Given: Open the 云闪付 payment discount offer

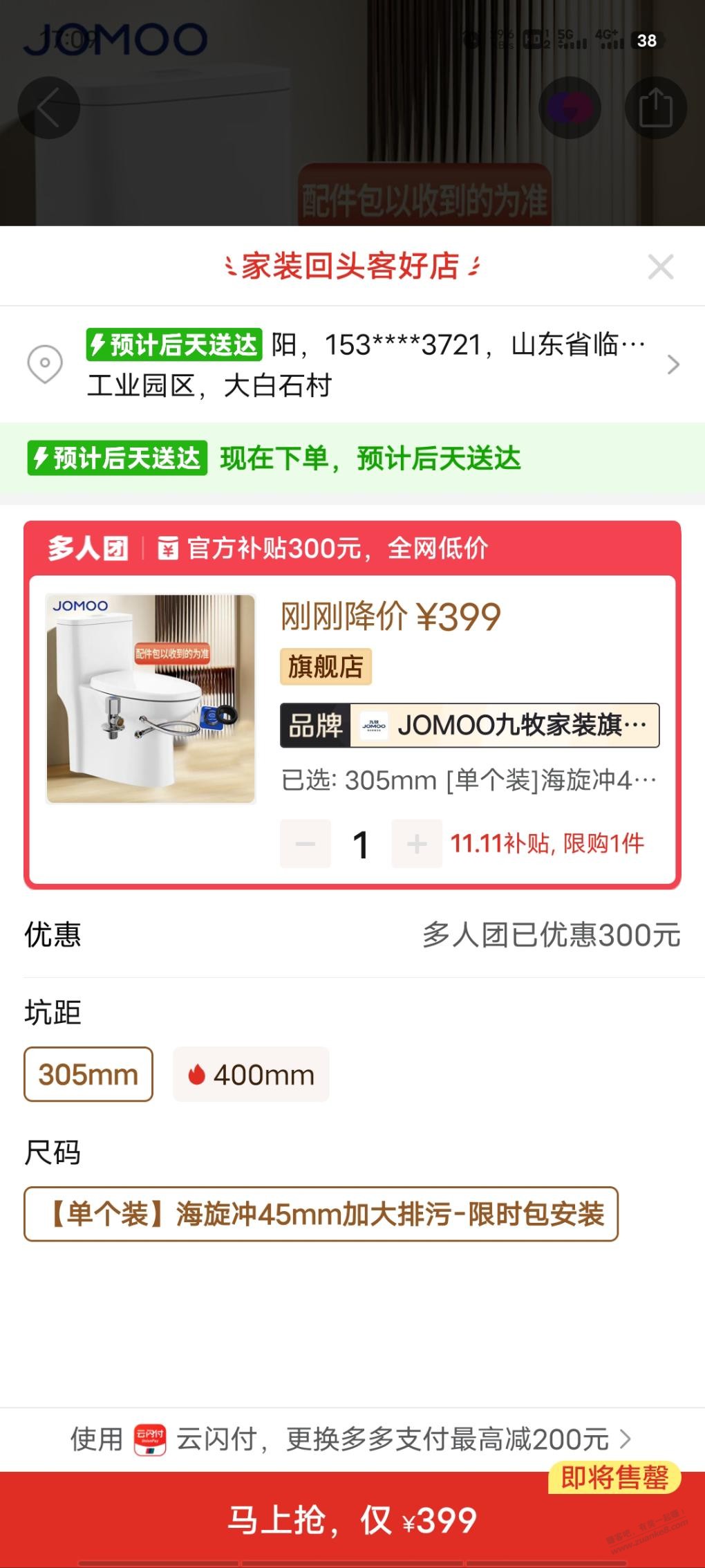Looking at the screenshot, I should pyautogui.click(x=352, y=1439).
